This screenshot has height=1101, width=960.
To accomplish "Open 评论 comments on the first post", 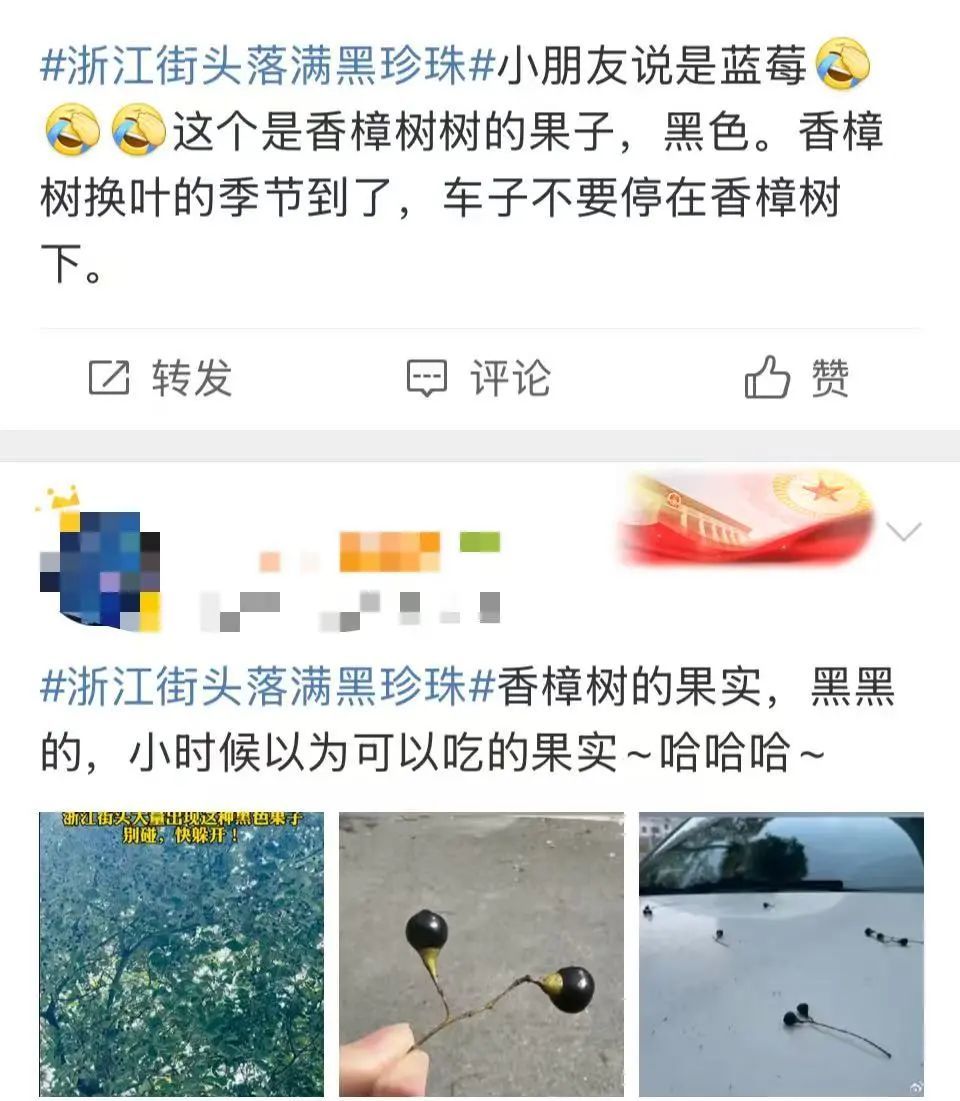I will [x=478, y=379].
